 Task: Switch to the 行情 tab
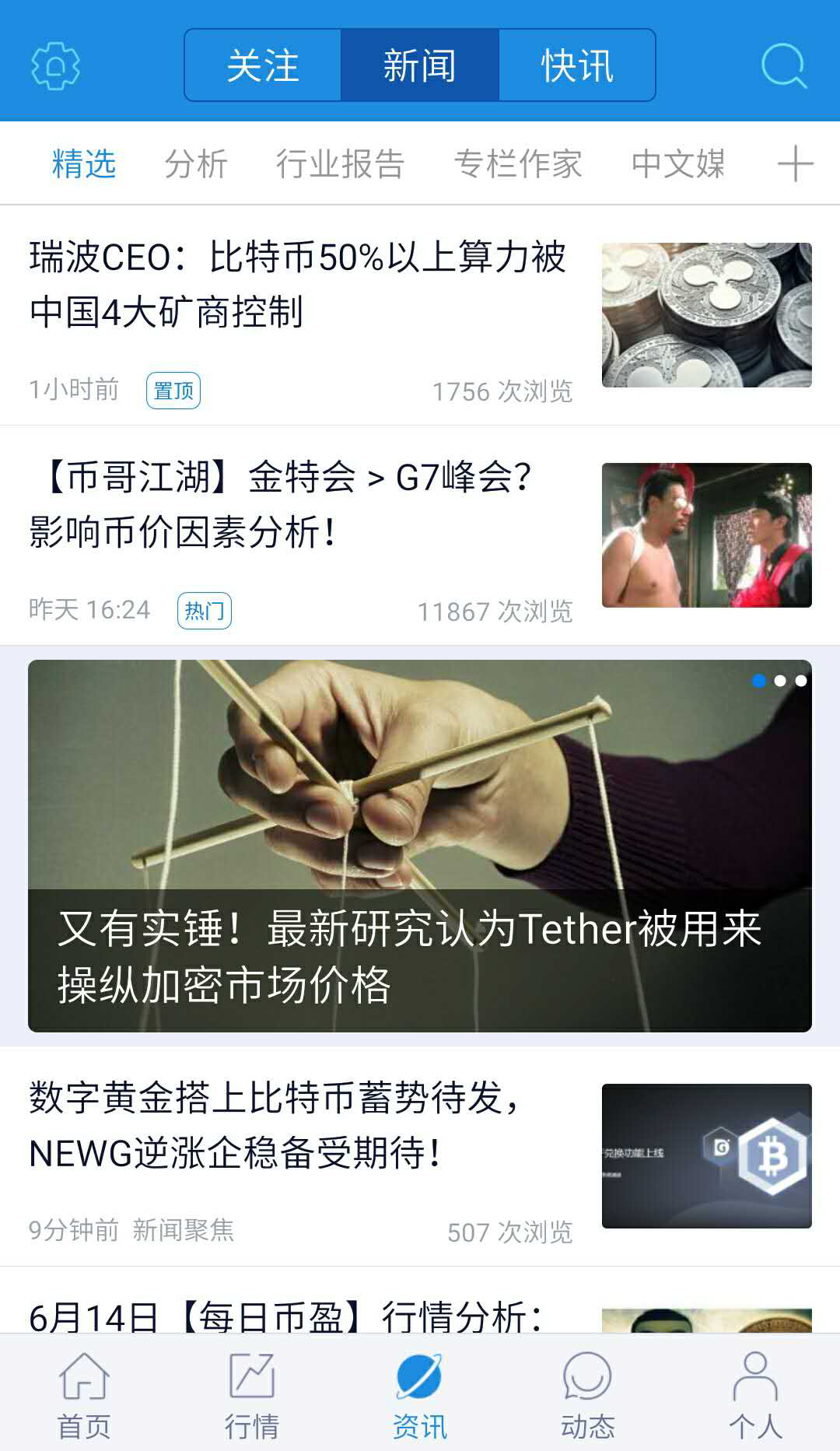(x=252, y=1395)
